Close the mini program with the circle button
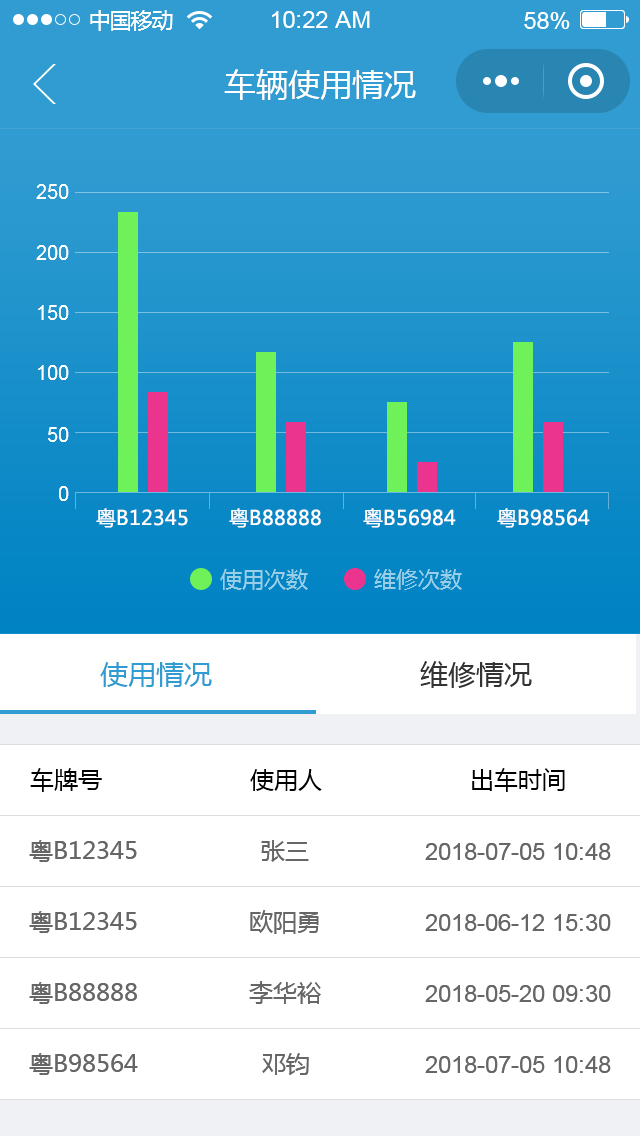This screenshot has height=1136, width=640. [x=586, y=82]
